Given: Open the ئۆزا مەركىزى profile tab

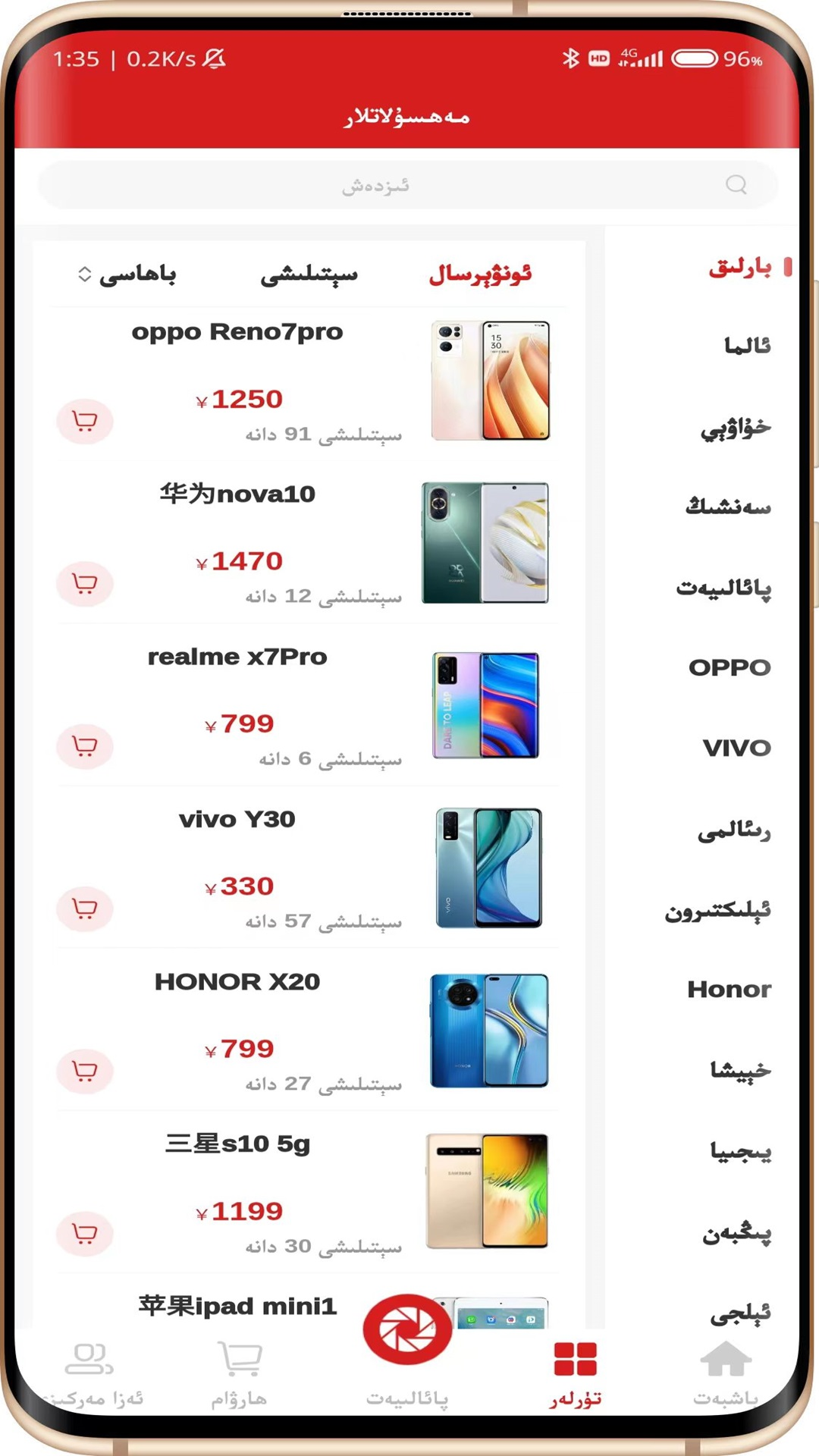Looking at the screenshot, I should 91,1373.
